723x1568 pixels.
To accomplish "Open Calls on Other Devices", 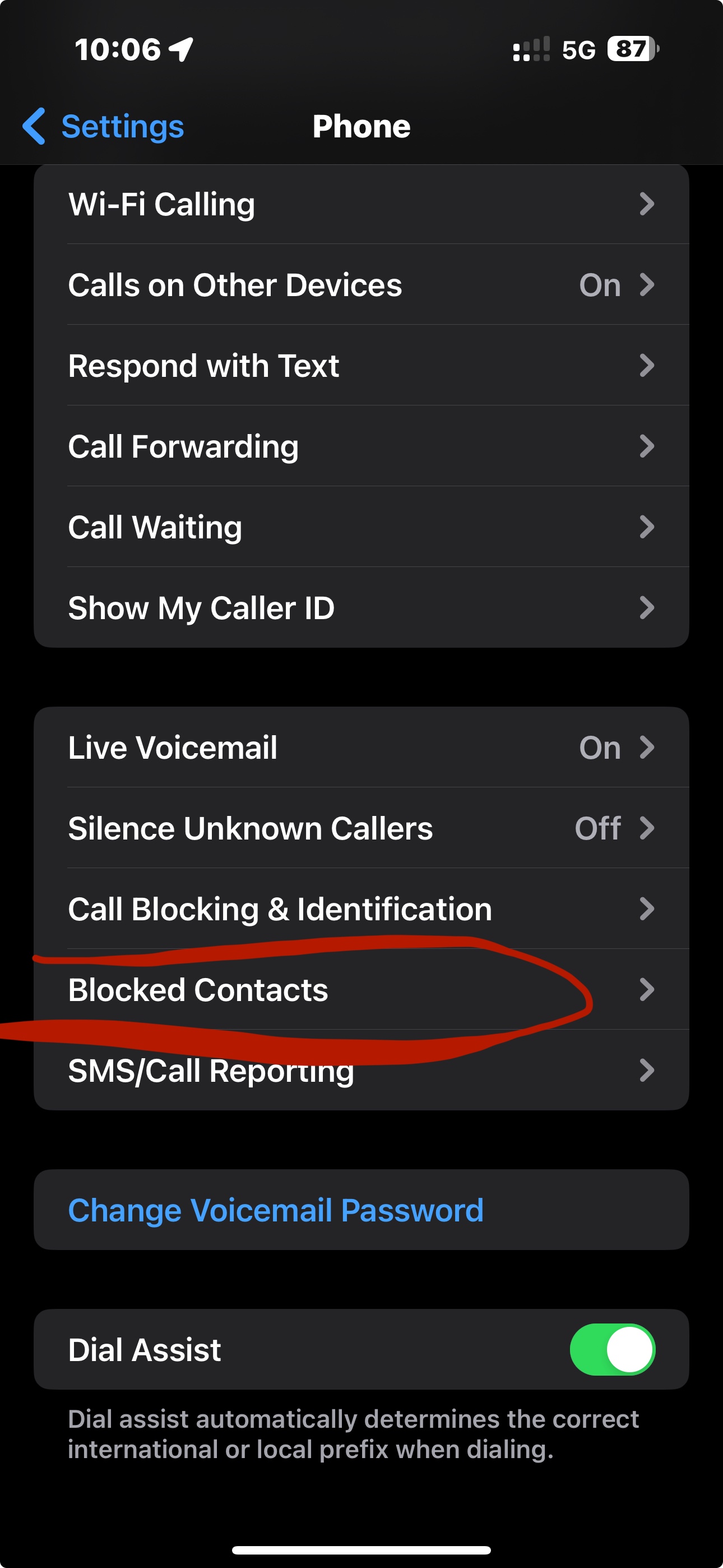I will coord(361,285).
